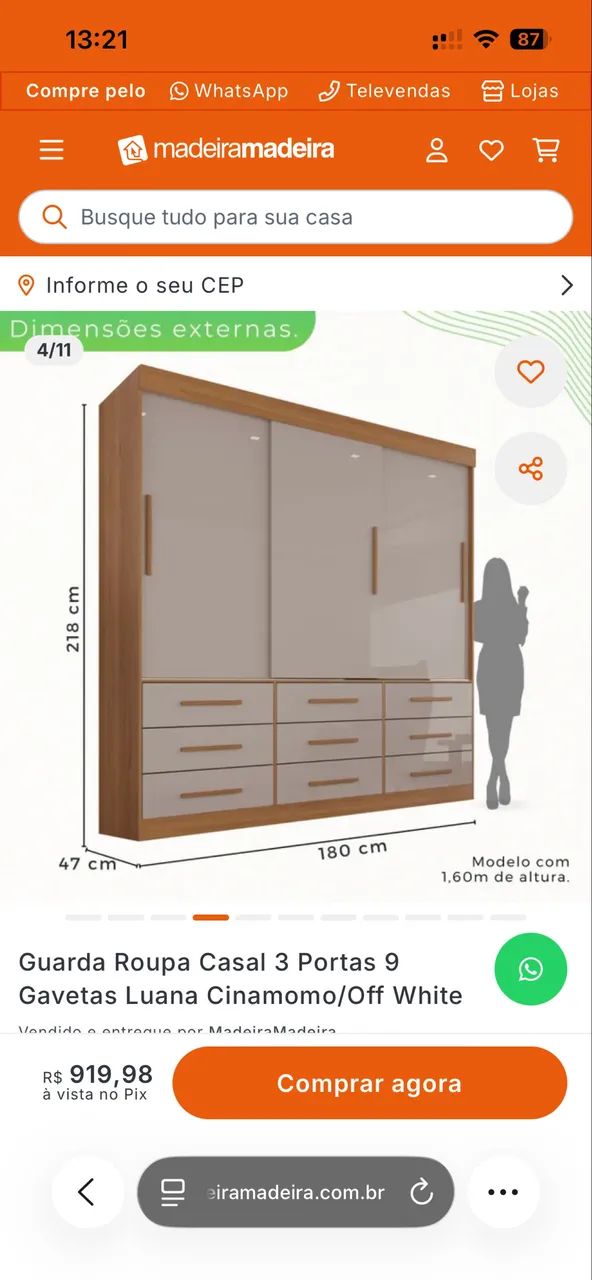This screenshot has height=1280, width=592.
Task: Open Televendas link
Action: [x=385, y=91]
